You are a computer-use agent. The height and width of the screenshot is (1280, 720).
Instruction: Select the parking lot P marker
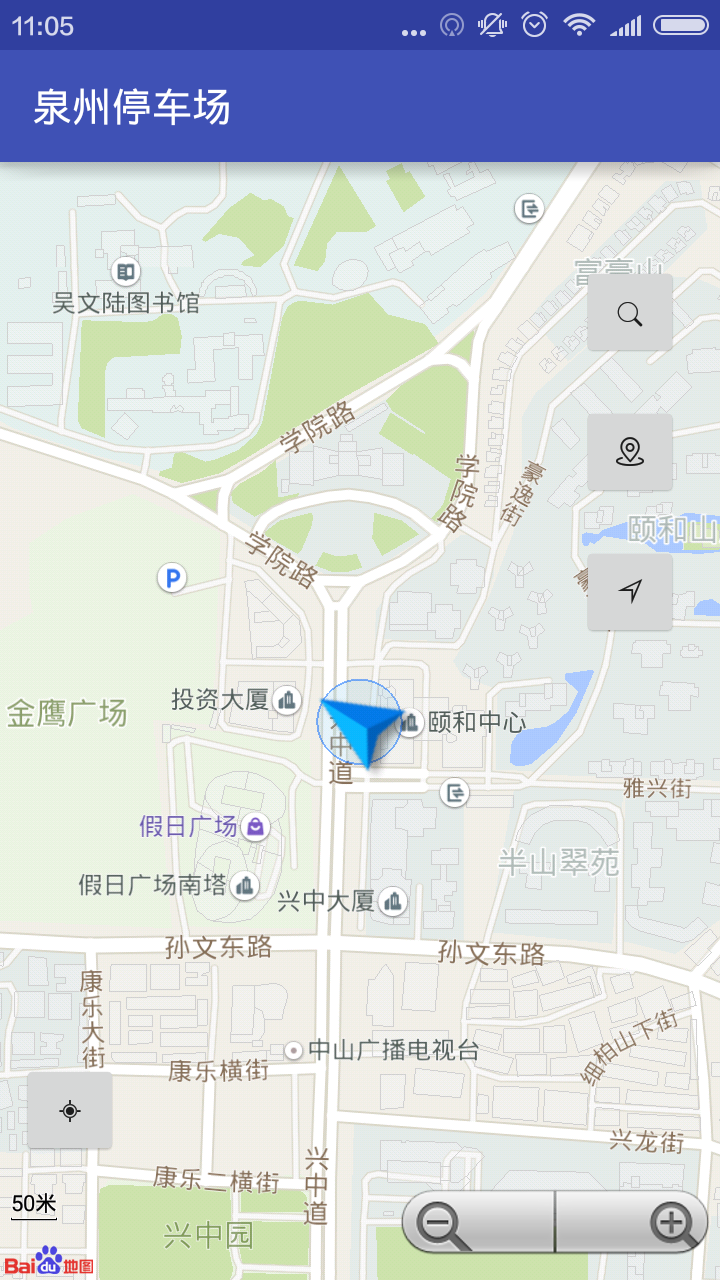pyautogui.click(x=172, y=577)
